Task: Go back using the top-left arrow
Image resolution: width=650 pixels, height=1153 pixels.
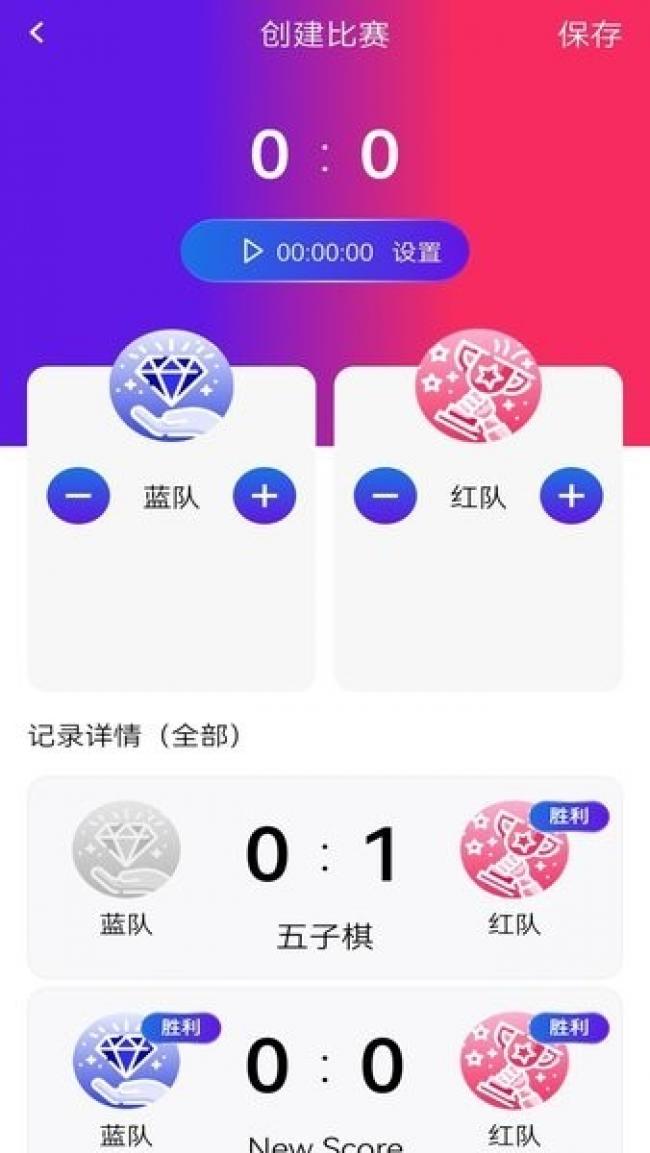Action: [x=37, y=33]
